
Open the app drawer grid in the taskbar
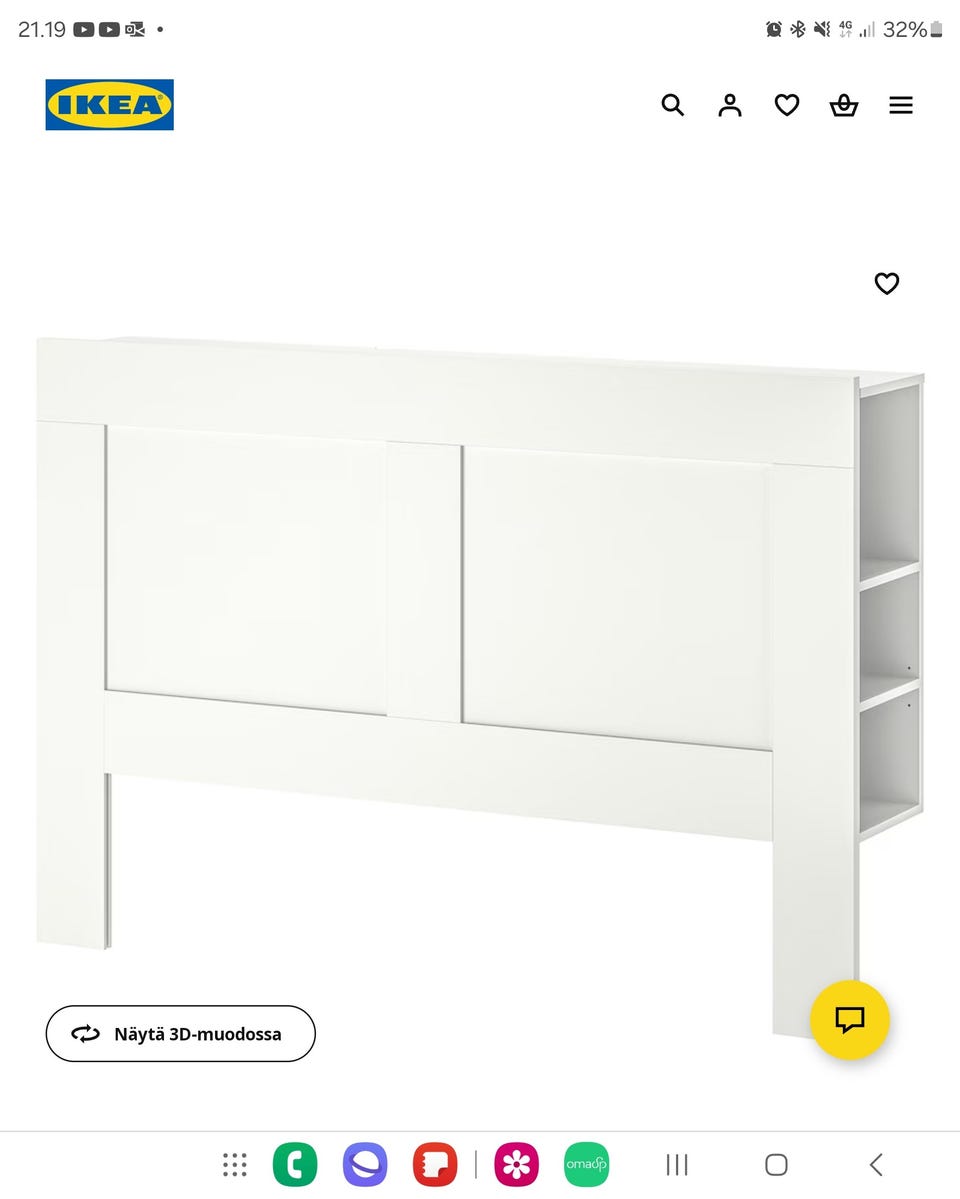tap(235, 1164)
